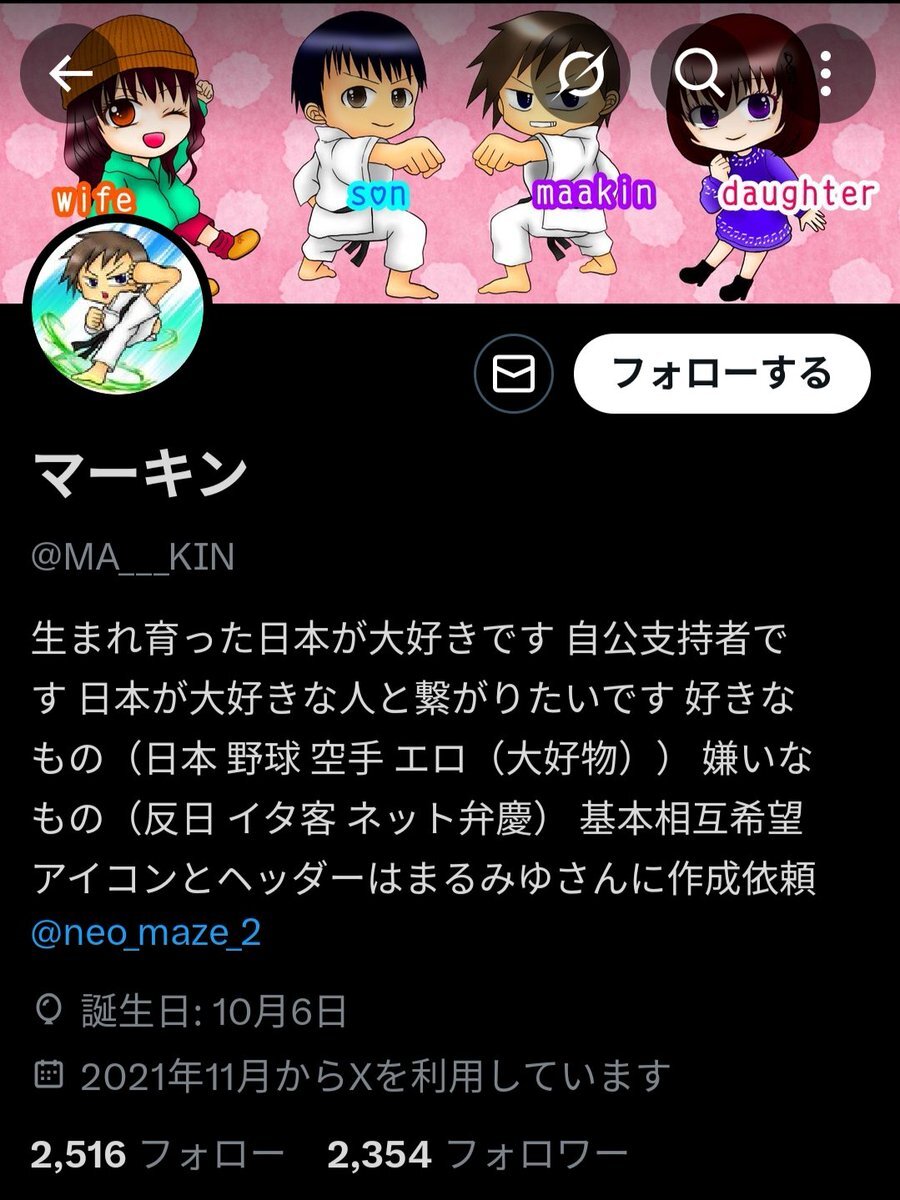This screenshot has height=1200, width=900.
Task: Open the three-dot overflow menu
Action: pos(826,72)
